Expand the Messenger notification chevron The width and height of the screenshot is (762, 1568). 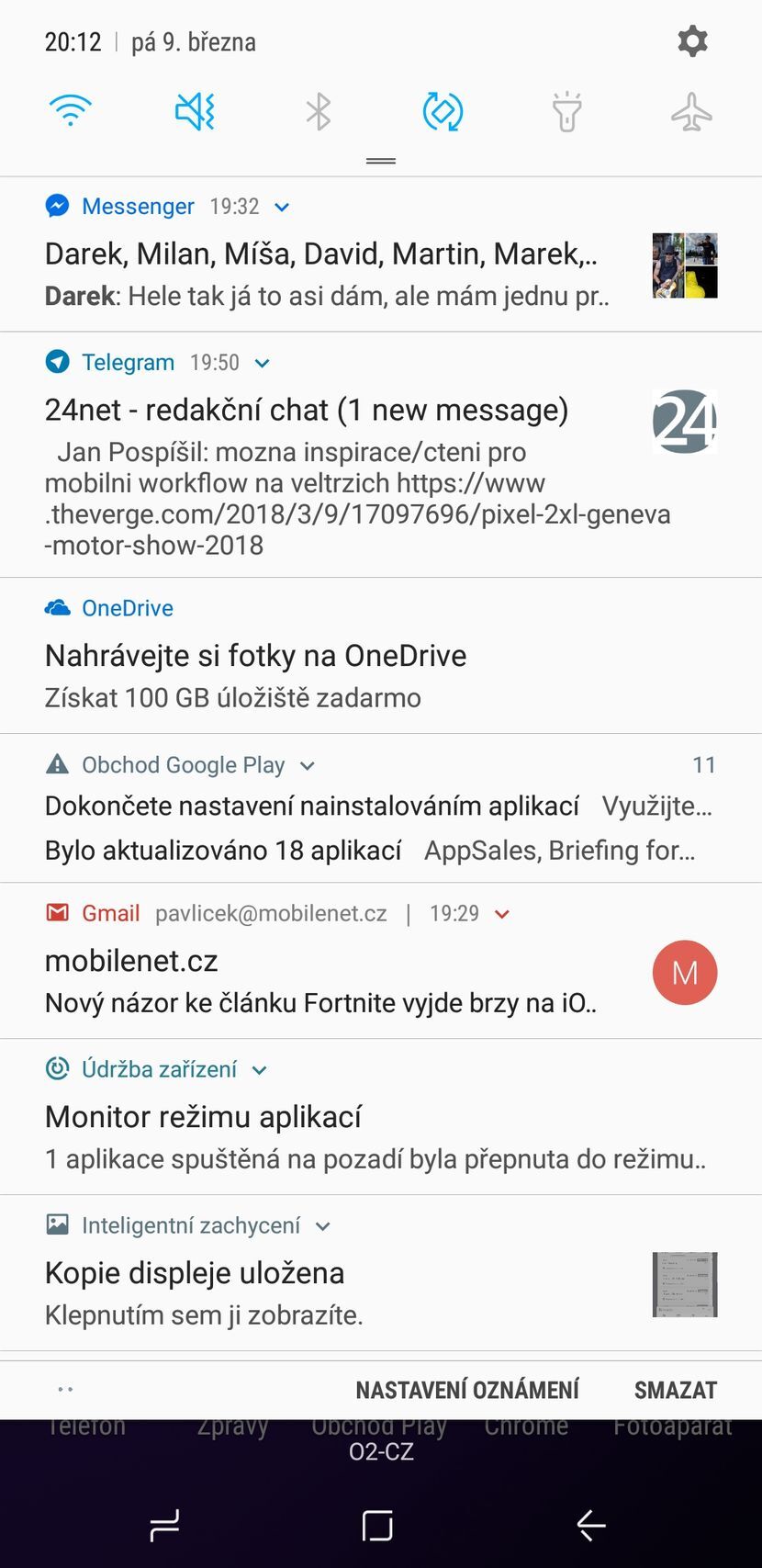click(281, 208)
